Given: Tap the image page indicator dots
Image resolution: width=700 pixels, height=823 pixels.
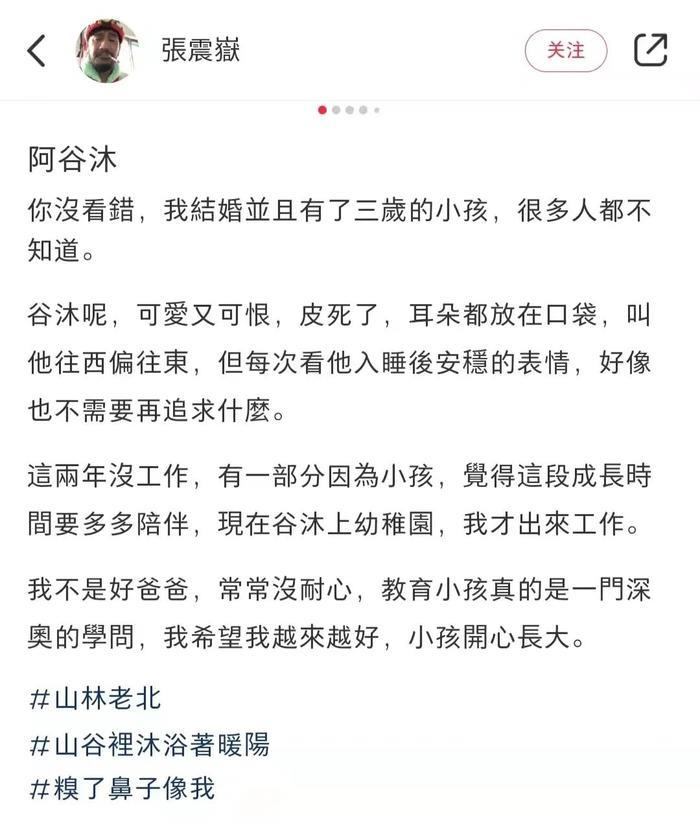Looking at the screenshot, I should click(x=349, y=110).
